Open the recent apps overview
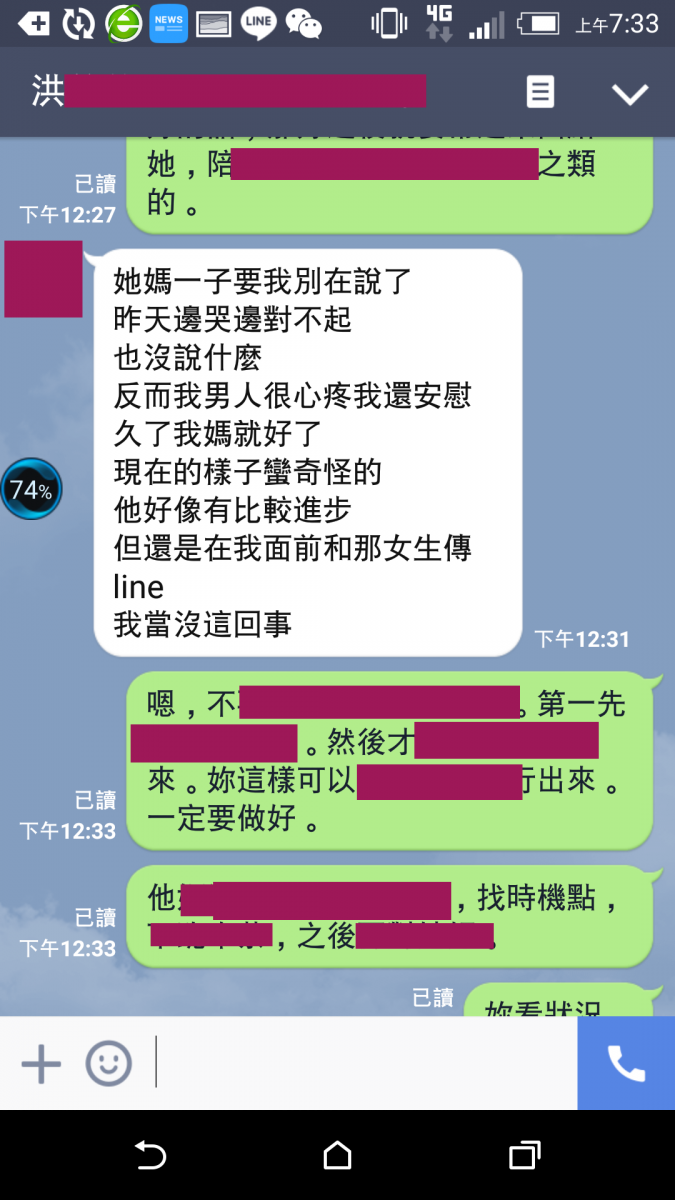Screen dimensions: 675x1200 coord(524,1156)
